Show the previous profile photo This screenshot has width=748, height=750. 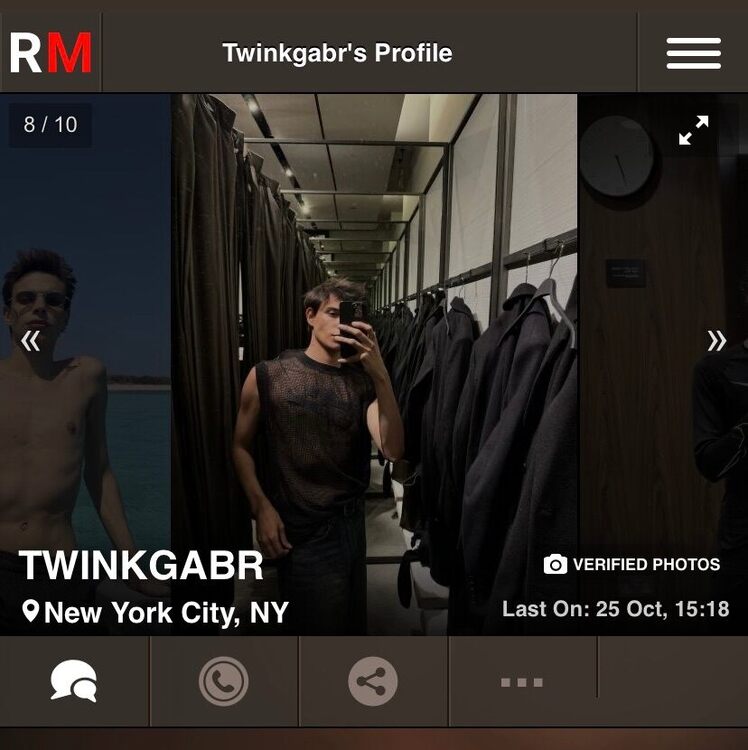[x=30, y=341]
